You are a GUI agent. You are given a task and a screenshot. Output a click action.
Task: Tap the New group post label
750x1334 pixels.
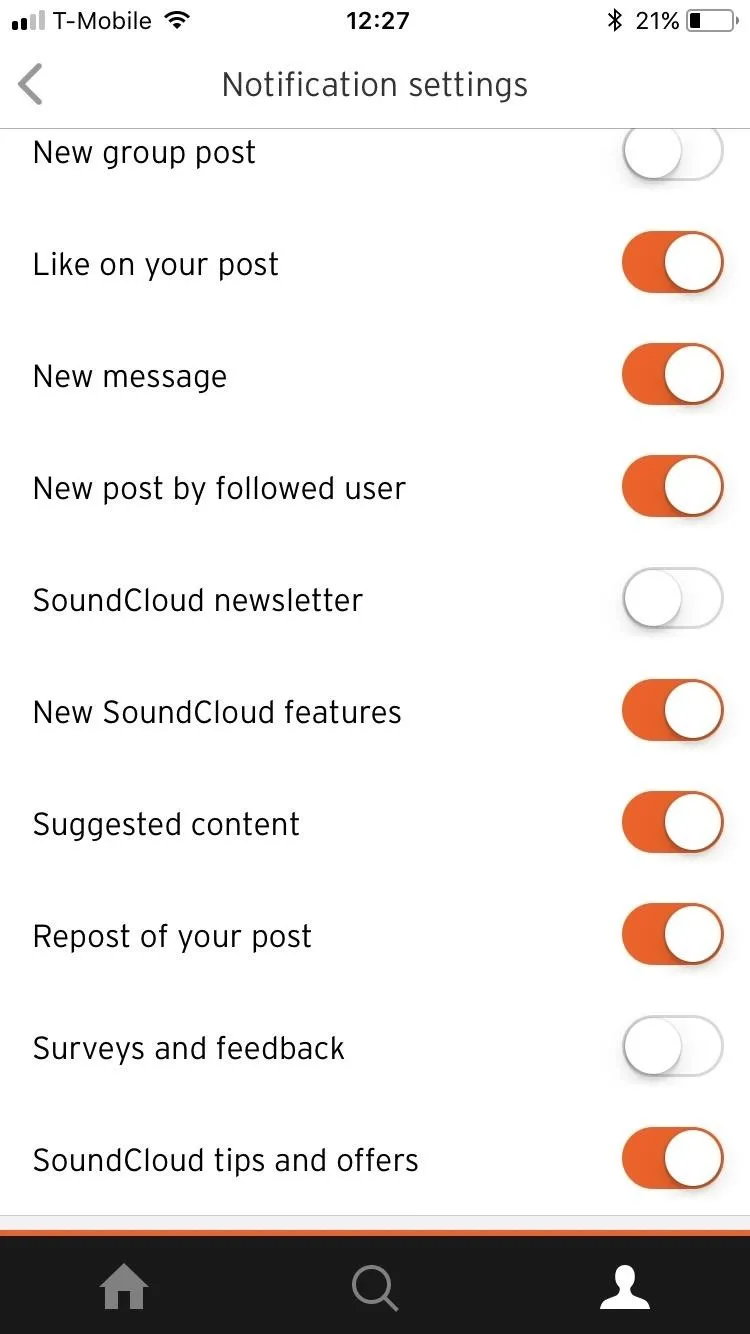pos(144,152)
